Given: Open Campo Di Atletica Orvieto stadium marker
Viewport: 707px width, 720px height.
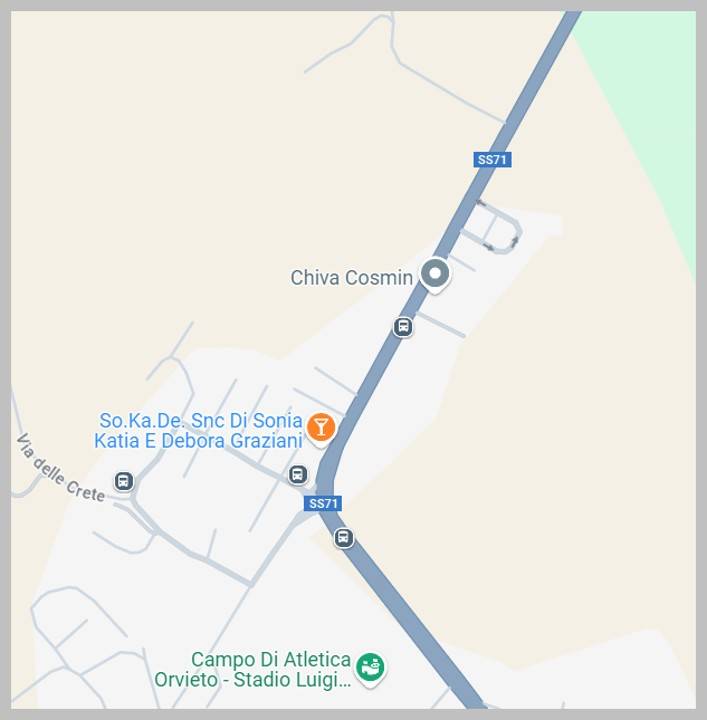Looking at the screenshot, I should pos(371,667).
